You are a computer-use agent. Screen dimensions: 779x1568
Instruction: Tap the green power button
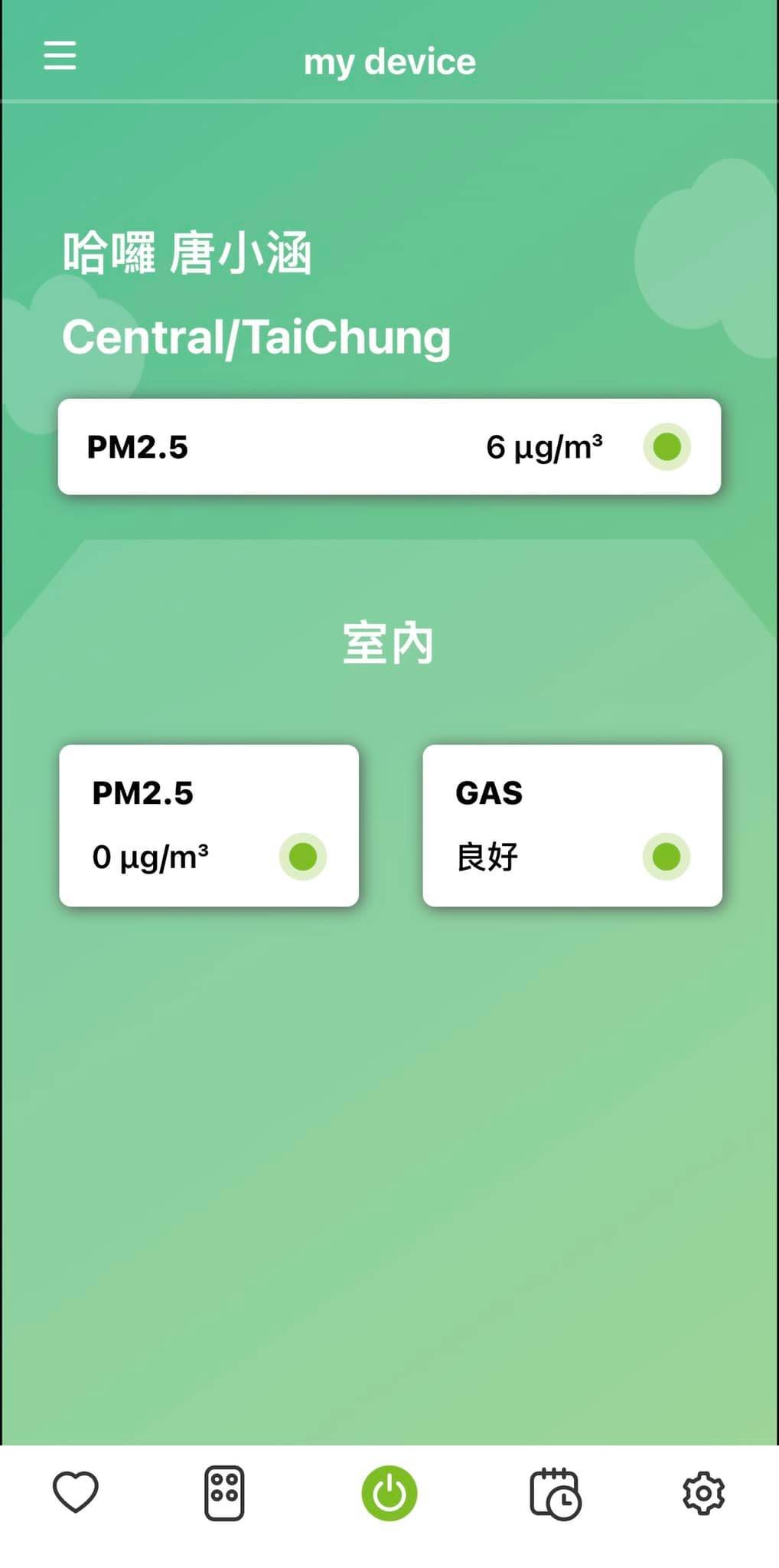point(389,1493)
